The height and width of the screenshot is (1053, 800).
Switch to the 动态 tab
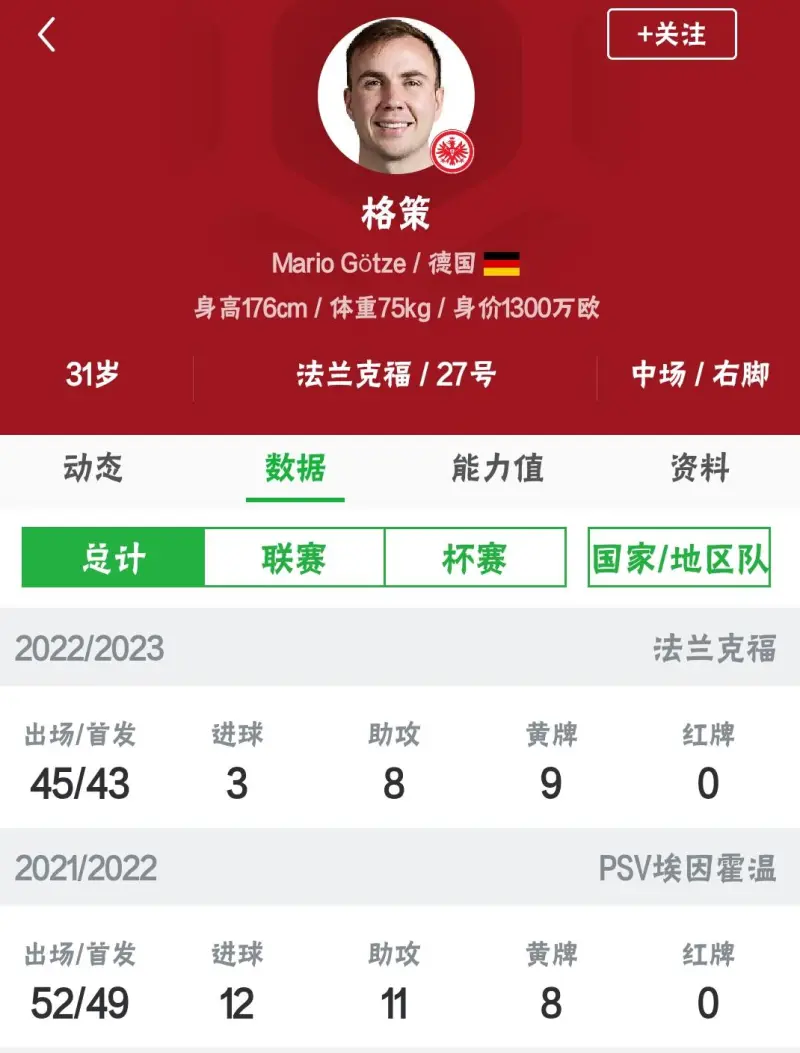pos(93,468)
